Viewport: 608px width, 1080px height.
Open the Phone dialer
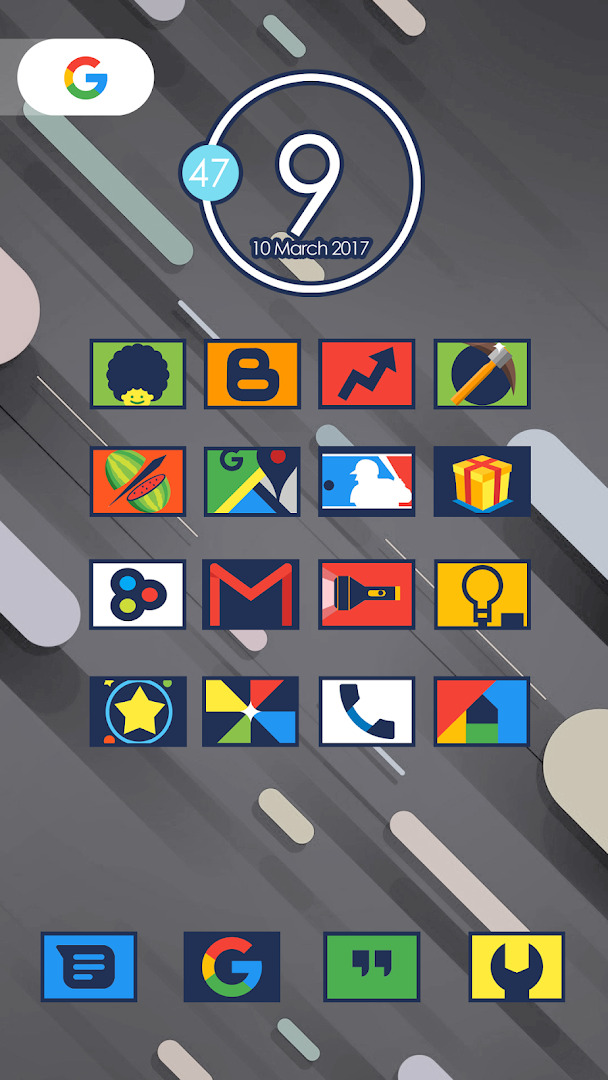tap(366, 712)
